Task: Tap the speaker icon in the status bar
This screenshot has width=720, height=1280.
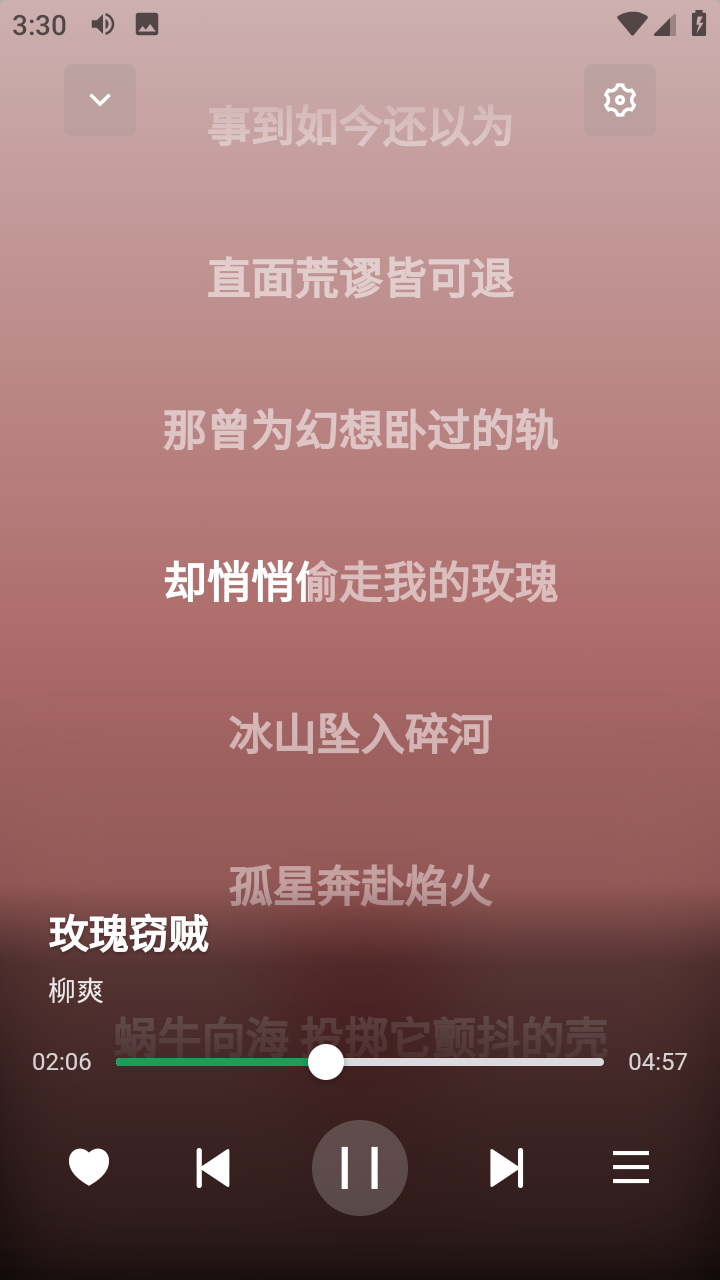Action: [101, 24]
